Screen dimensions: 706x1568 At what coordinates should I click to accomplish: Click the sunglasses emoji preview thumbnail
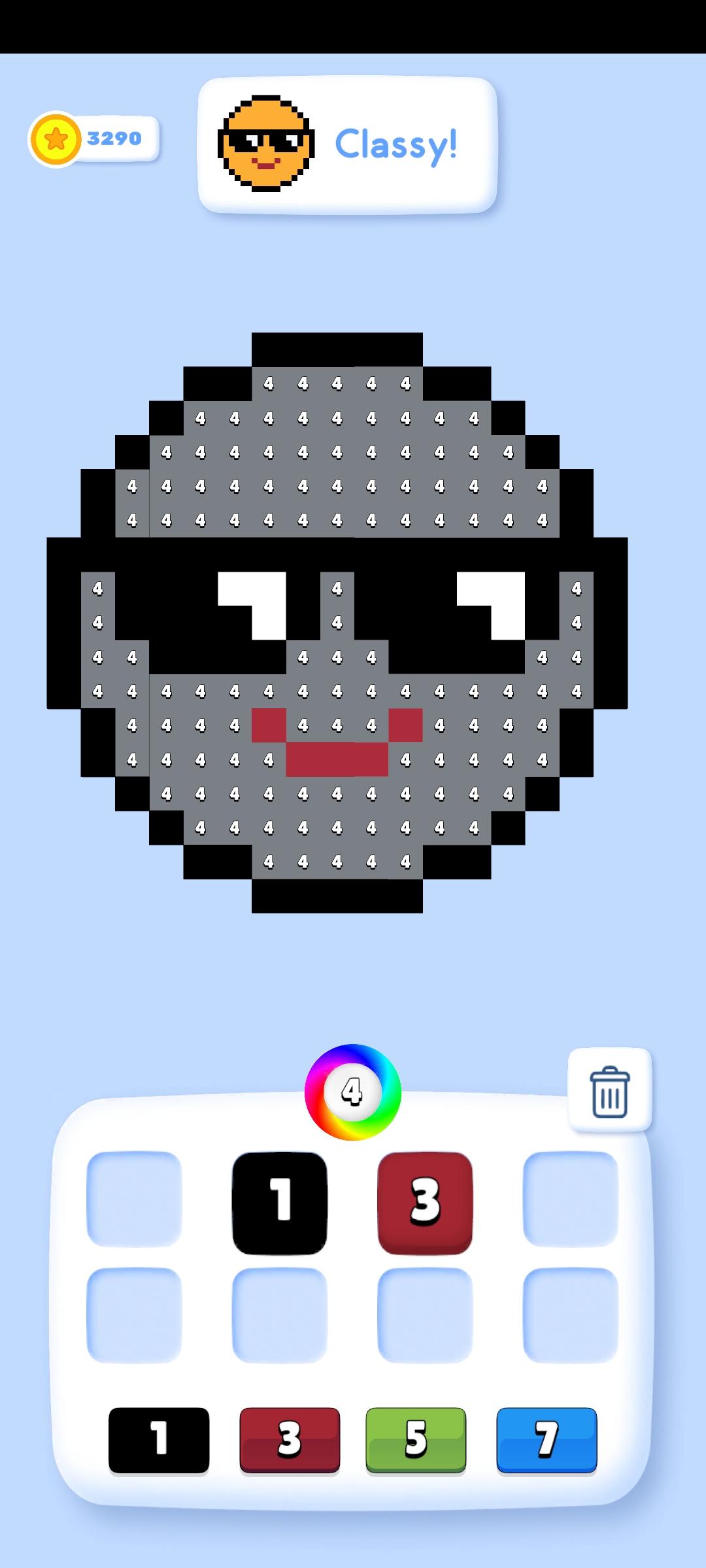click(264, 145)
